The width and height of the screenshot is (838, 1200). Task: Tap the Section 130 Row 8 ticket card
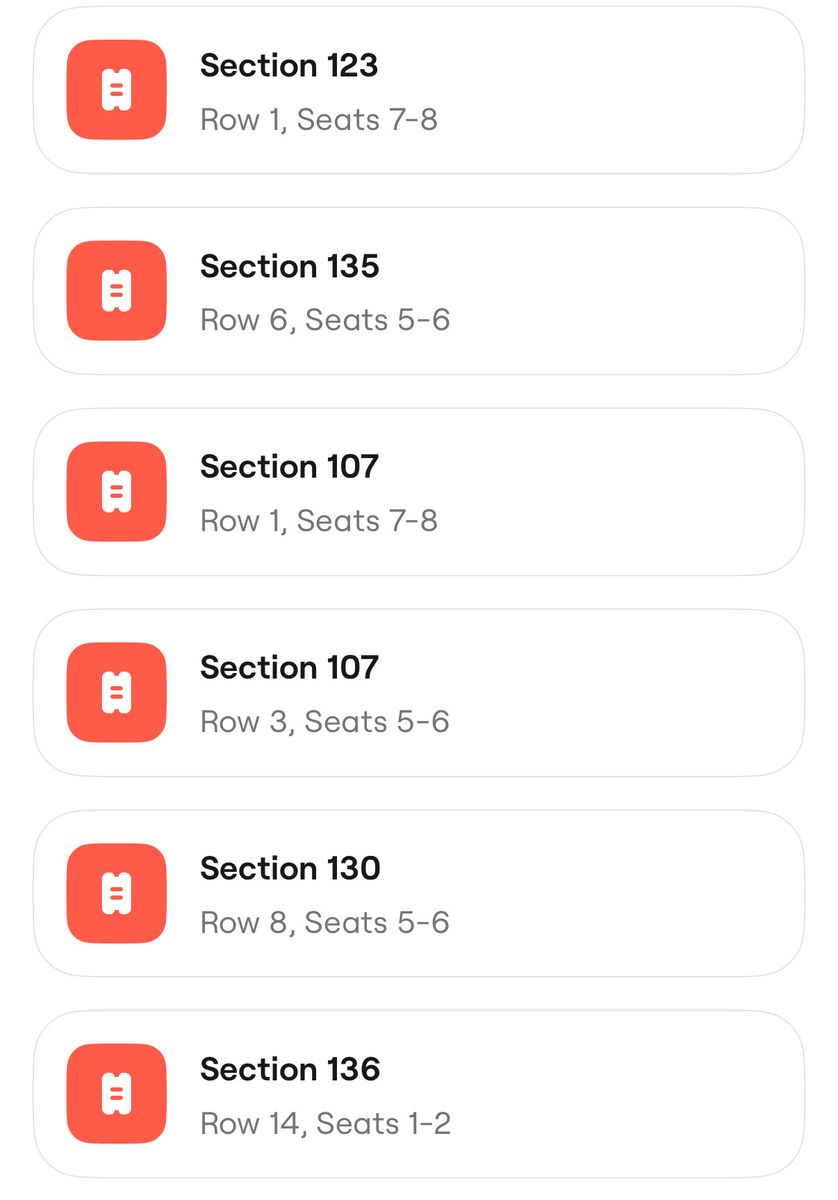[x=418, y=894]
